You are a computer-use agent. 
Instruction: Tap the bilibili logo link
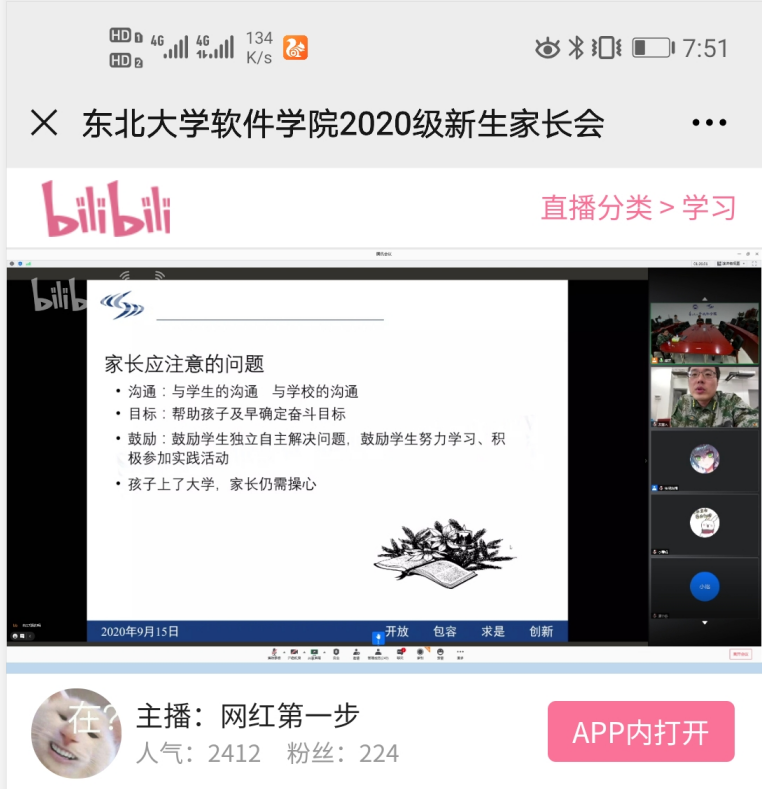pos(105,208)
